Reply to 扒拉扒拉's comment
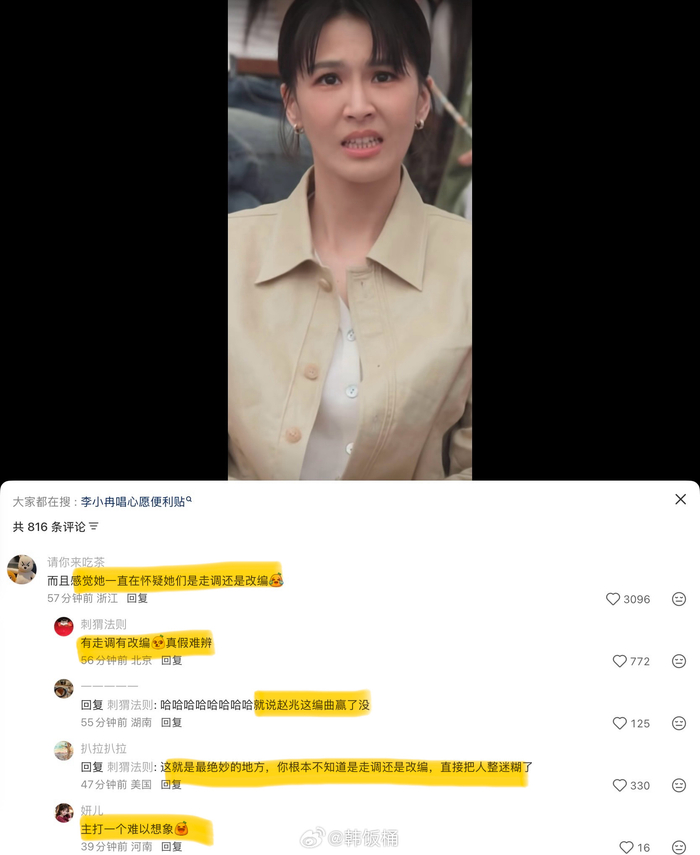This screenshot has height=855, width=700. 171,784
